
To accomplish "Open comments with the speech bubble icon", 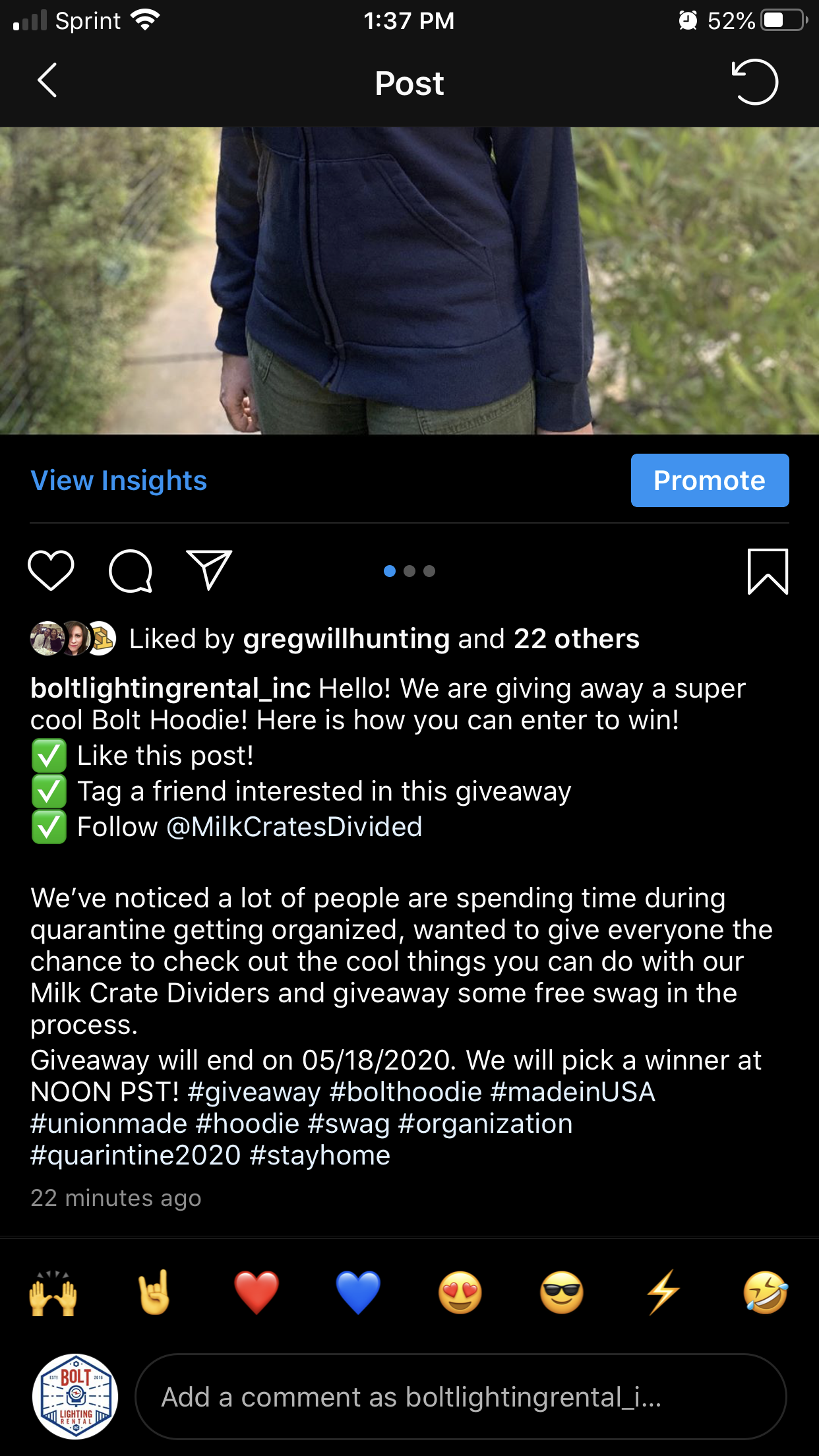I will [131, 571].
